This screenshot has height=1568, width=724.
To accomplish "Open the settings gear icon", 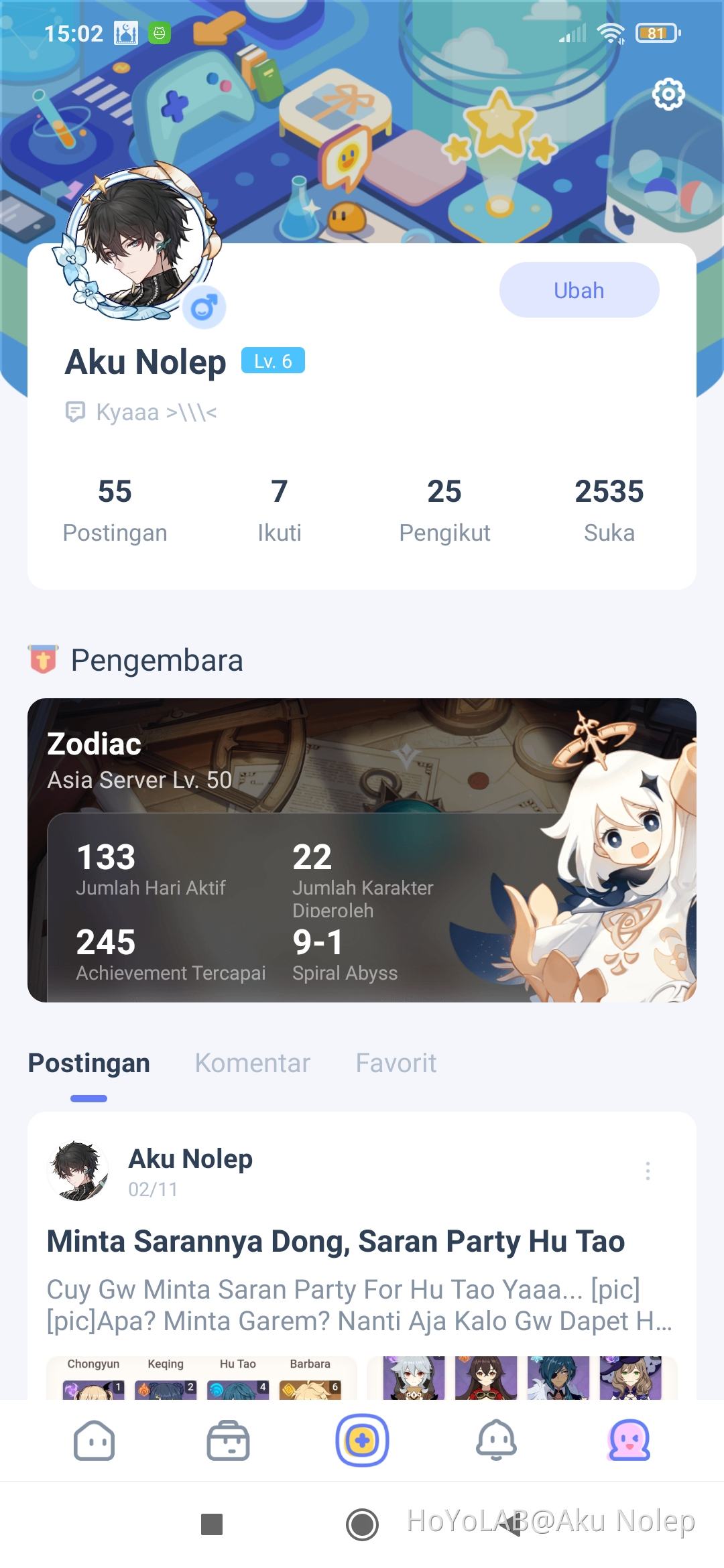I will point(668,94).
